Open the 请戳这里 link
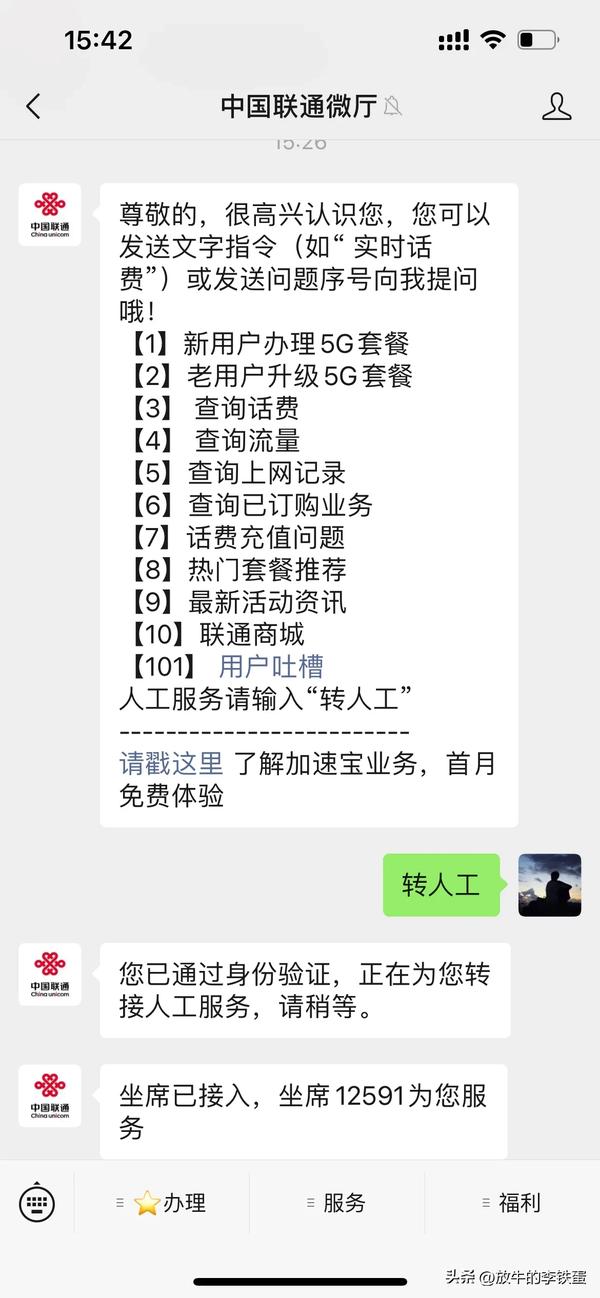The image size is (600, 1298). click(x=171, y=764)
